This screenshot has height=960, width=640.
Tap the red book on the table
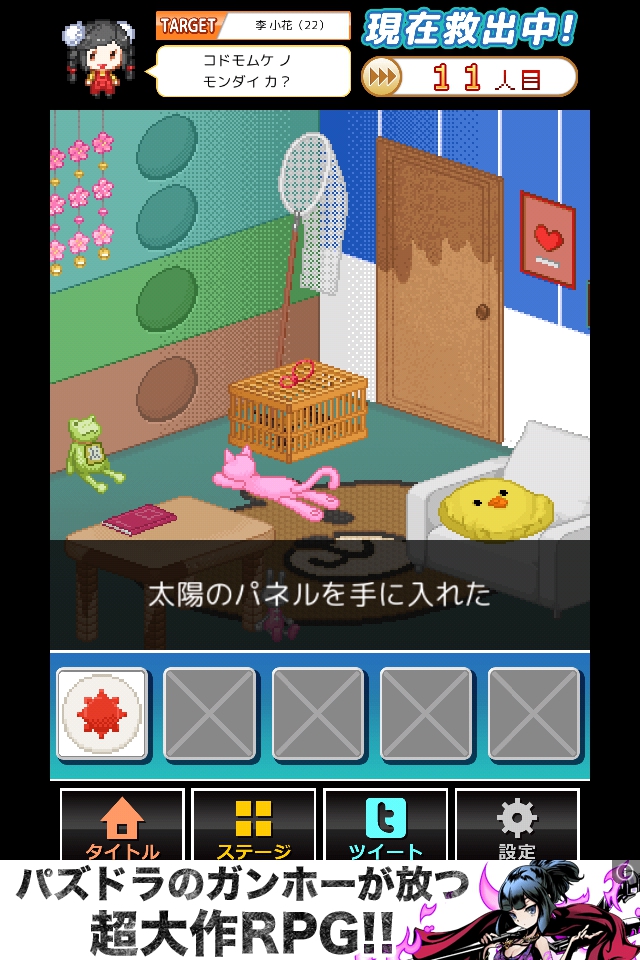pos(138,518)
